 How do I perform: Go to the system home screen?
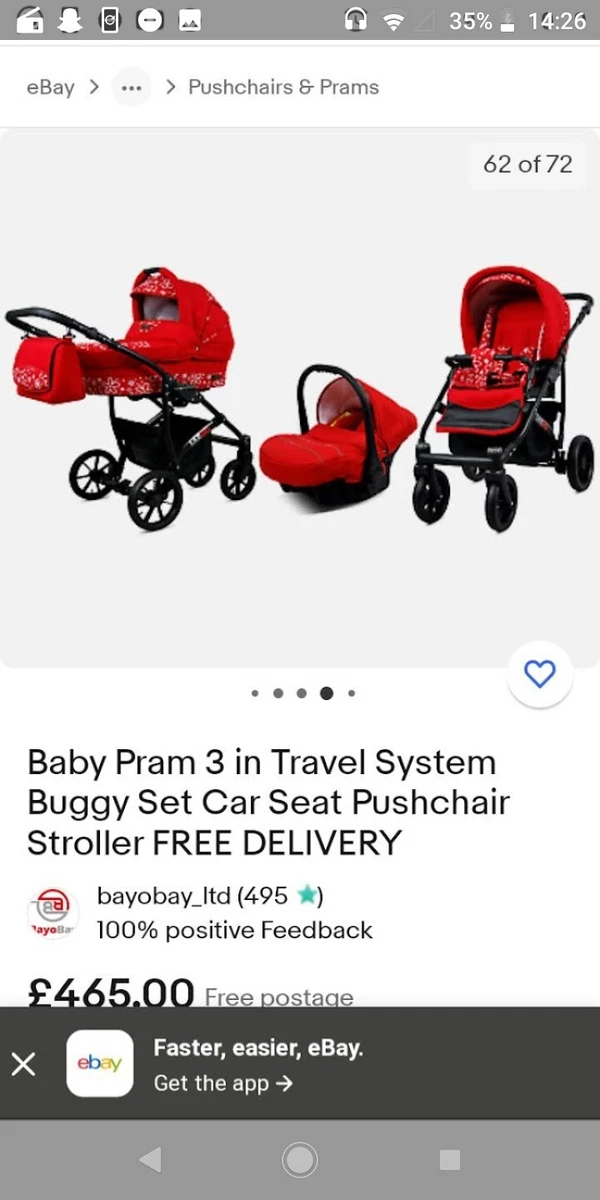(x=300, y=1160)
